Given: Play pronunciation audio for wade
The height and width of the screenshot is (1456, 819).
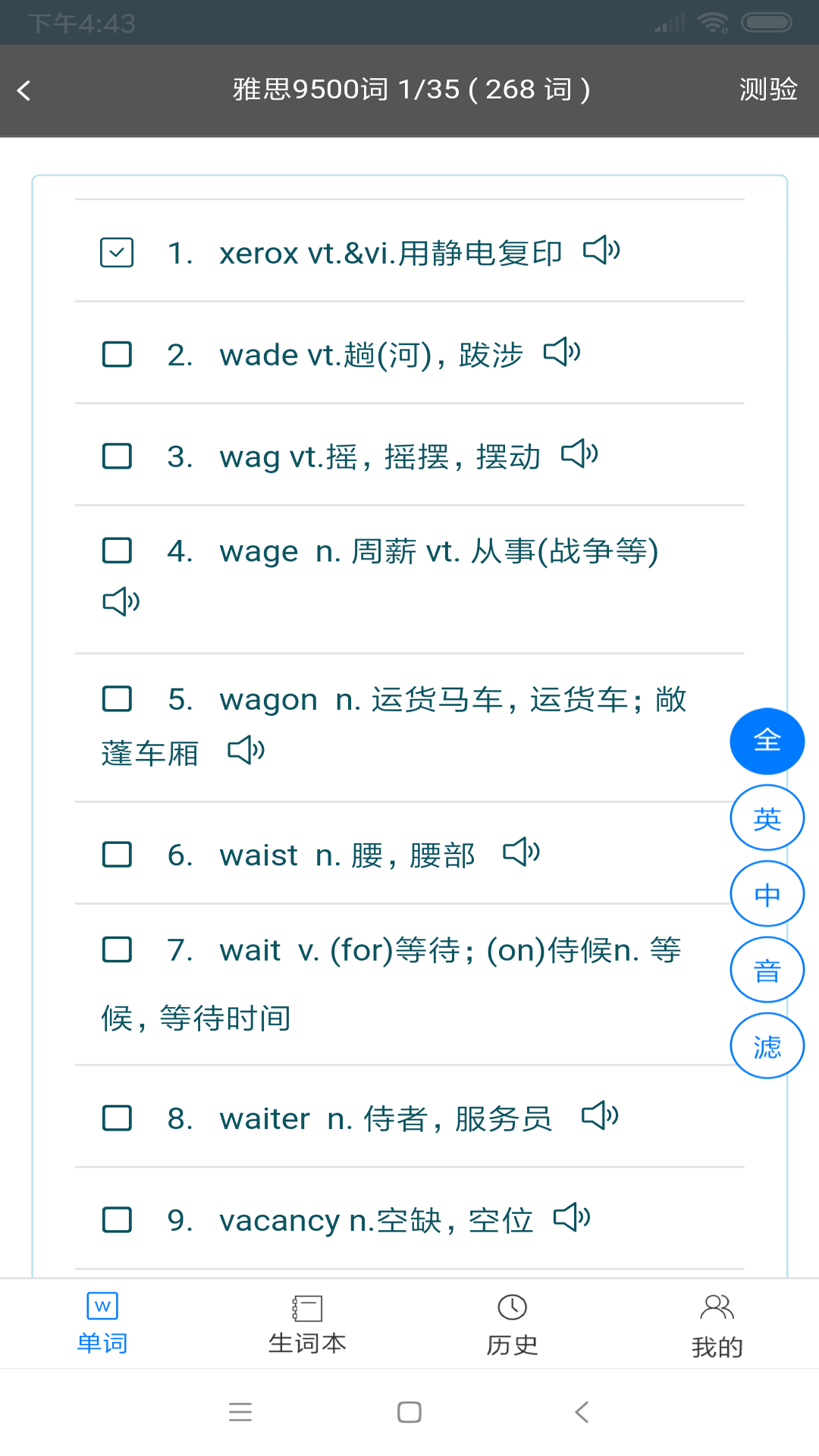Looking at the screenshot, I should (564, 353).
